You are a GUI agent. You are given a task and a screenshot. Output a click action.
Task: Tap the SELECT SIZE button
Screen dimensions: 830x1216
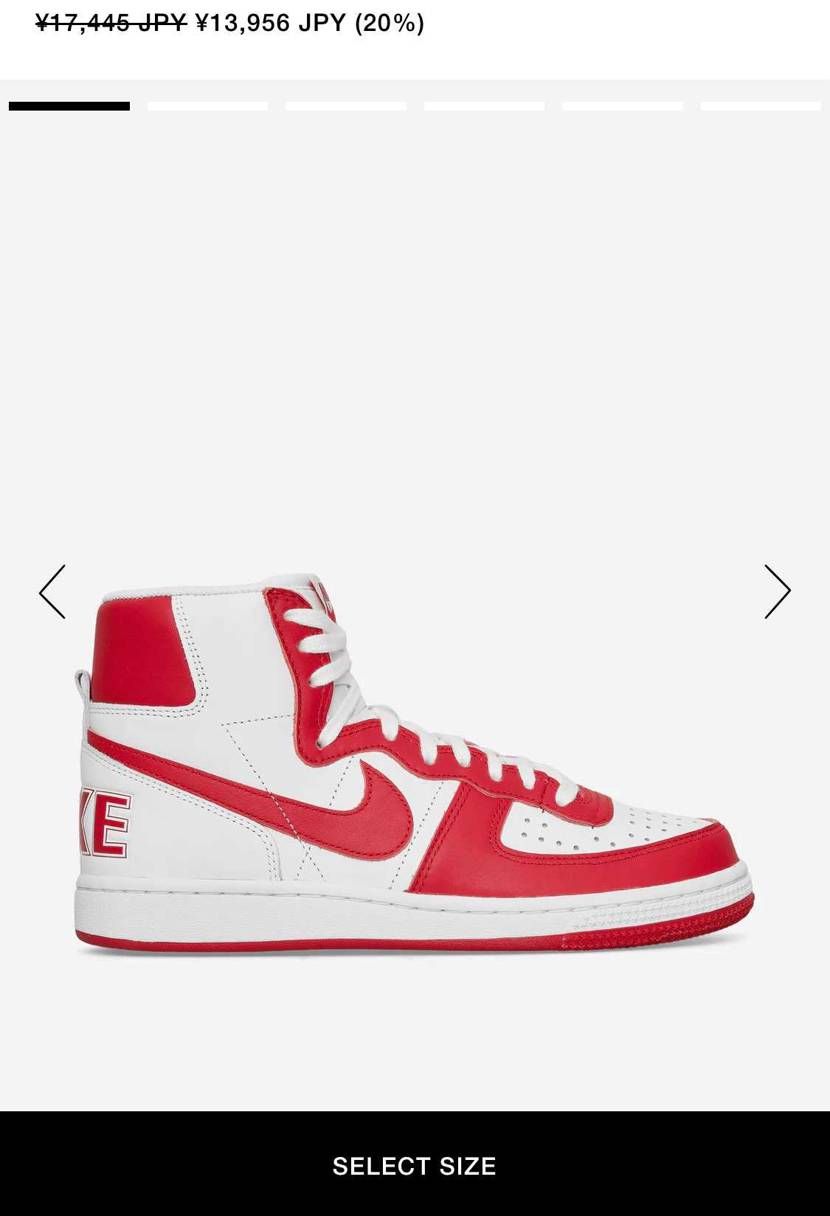415,1165
